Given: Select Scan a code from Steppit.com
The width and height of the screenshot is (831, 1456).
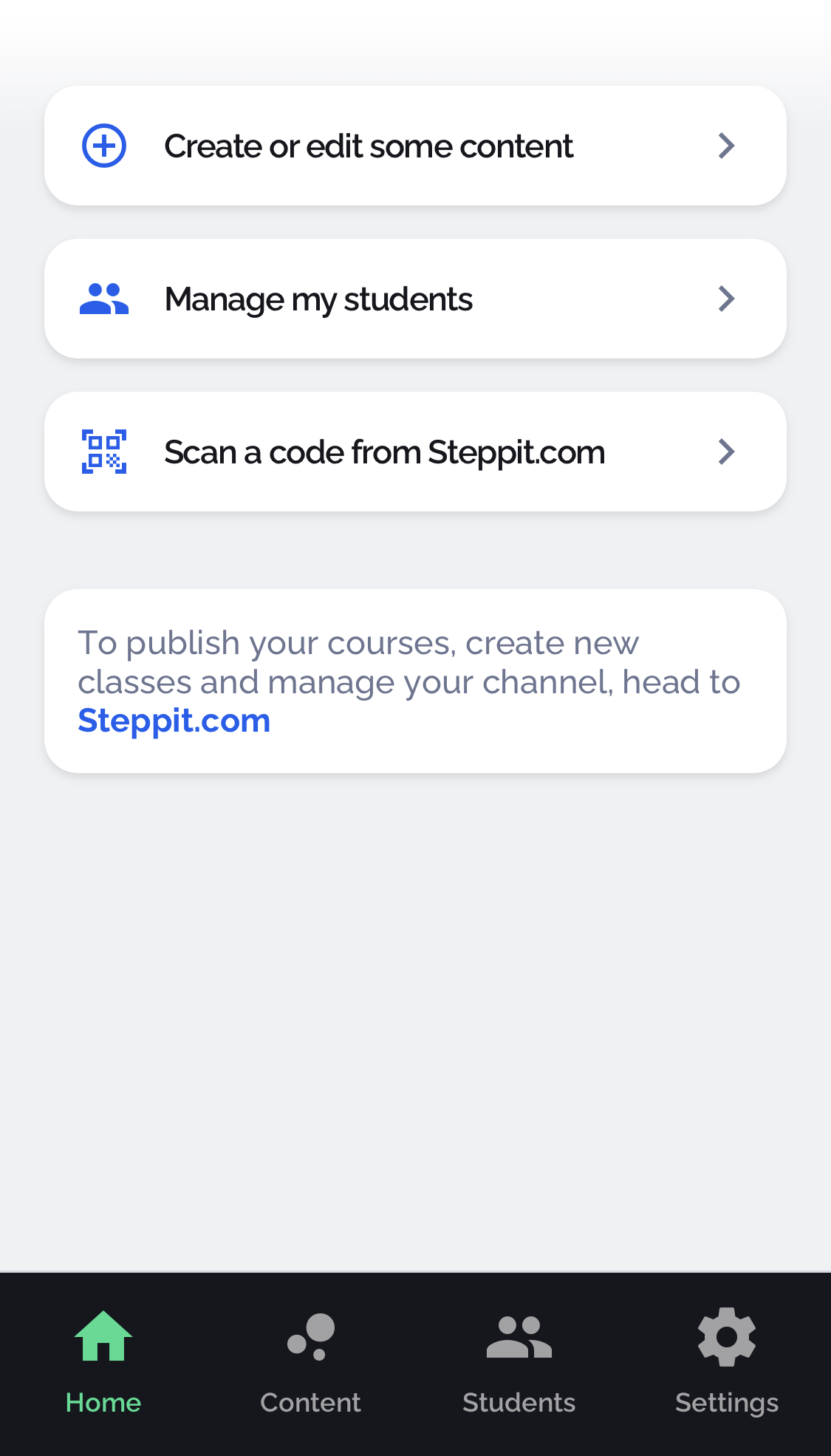Looking at the screenshot, I should [x=415, y=452].
